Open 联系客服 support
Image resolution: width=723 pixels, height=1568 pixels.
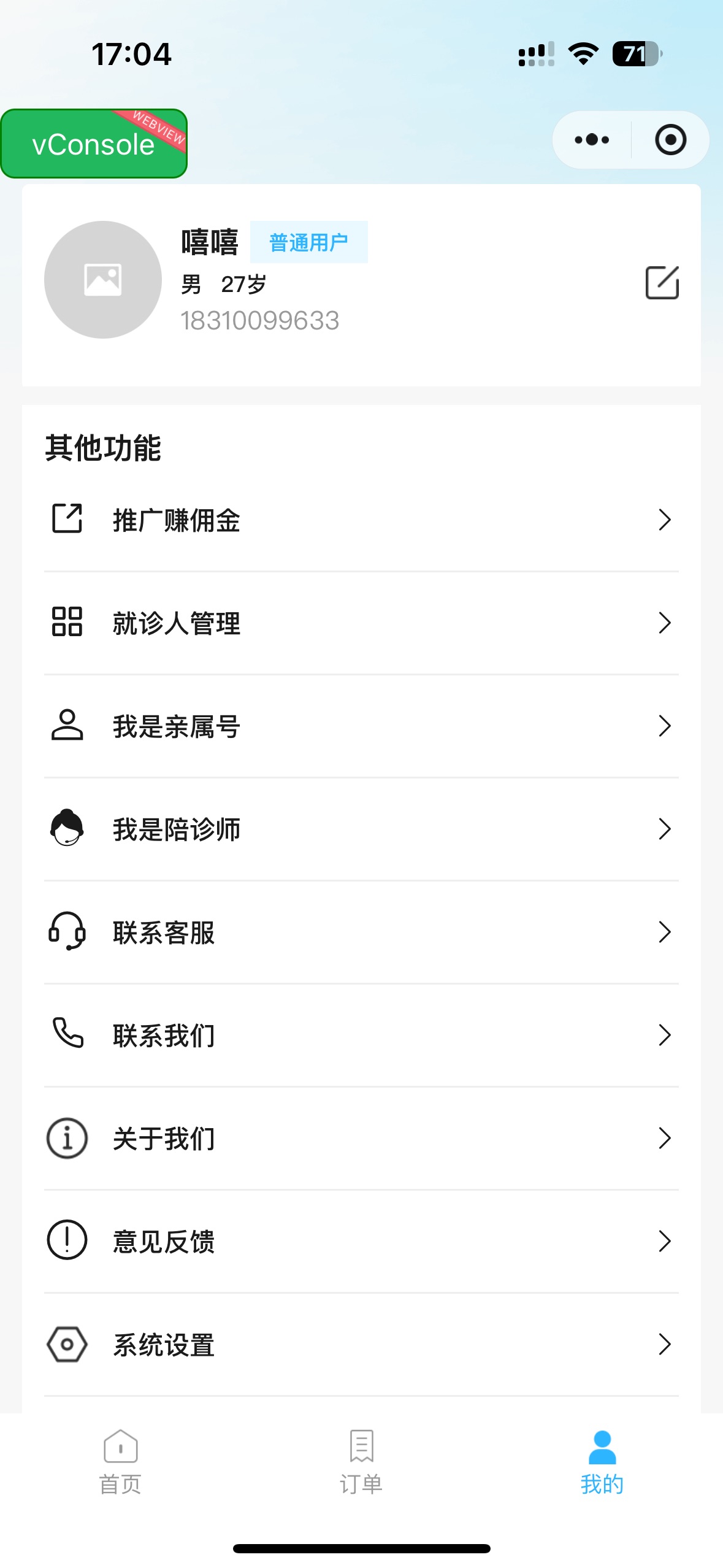pyautogui.click(x=361, y=932)
